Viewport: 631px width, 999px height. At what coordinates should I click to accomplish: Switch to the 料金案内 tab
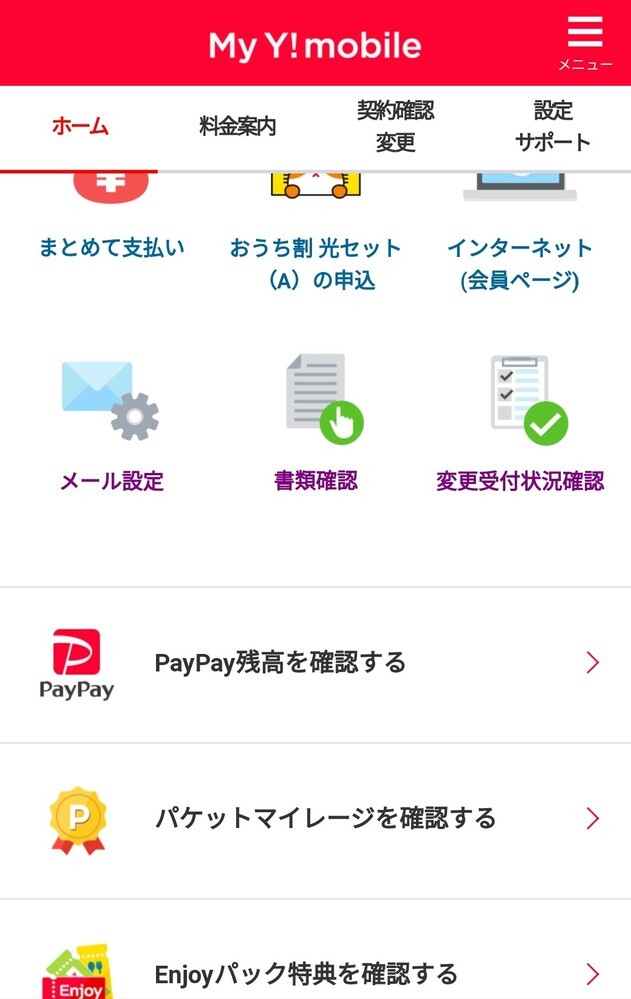[x=237, y=127]
